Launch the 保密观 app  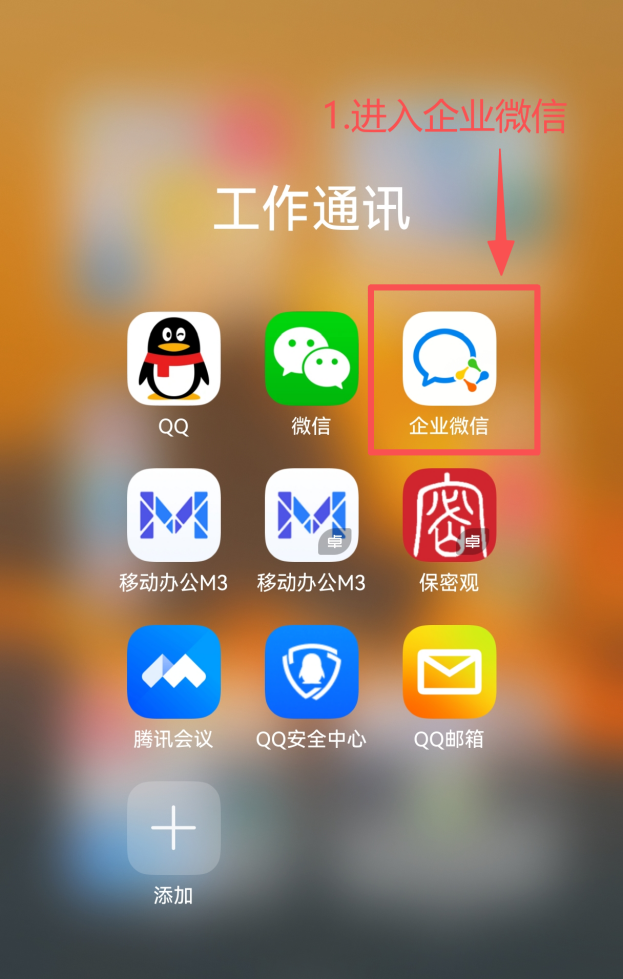pyautogui.click(x=449, y=515)
